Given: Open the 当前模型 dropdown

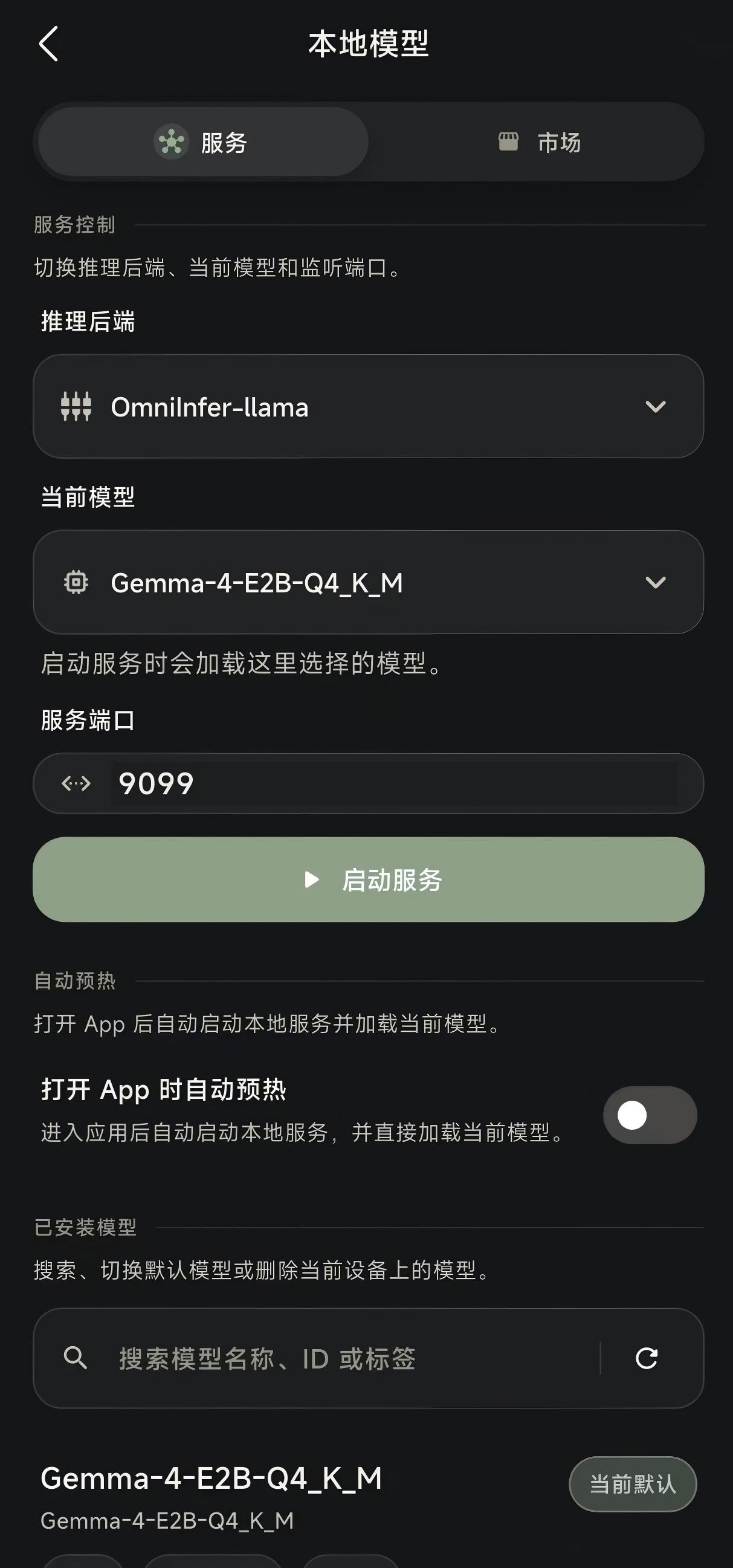Looking at the screenshot, I should (x=367, y=583).
